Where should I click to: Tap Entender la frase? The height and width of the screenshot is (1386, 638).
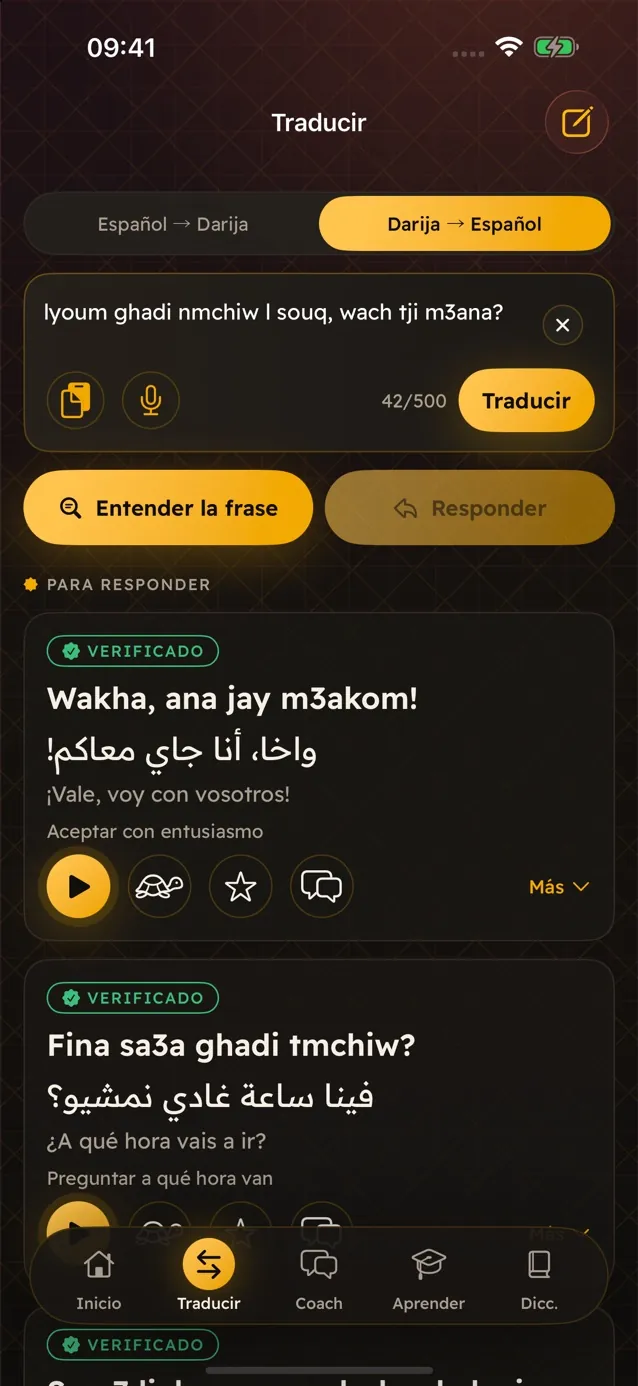pos(168,508)
